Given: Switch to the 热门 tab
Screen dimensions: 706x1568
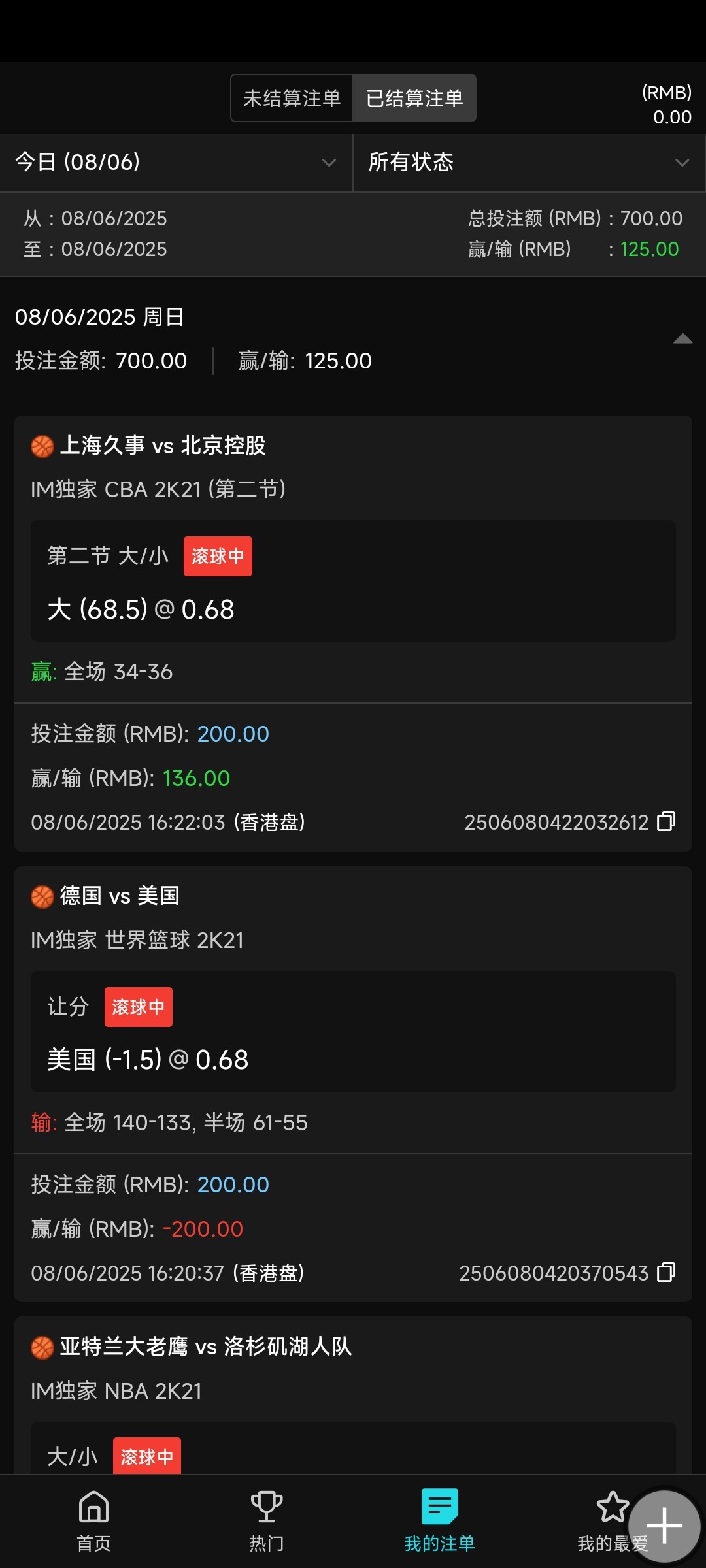Looking at the screenshot, I should pos(267,1520).
